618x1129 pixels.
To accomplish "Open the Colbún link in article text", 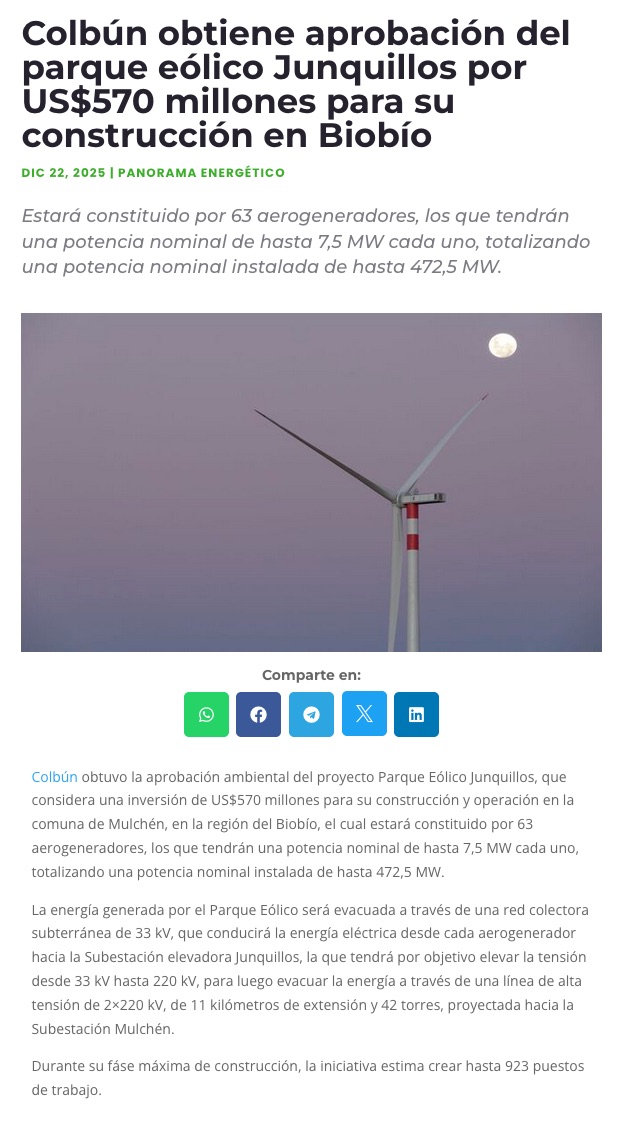I will tap(54, 777).
